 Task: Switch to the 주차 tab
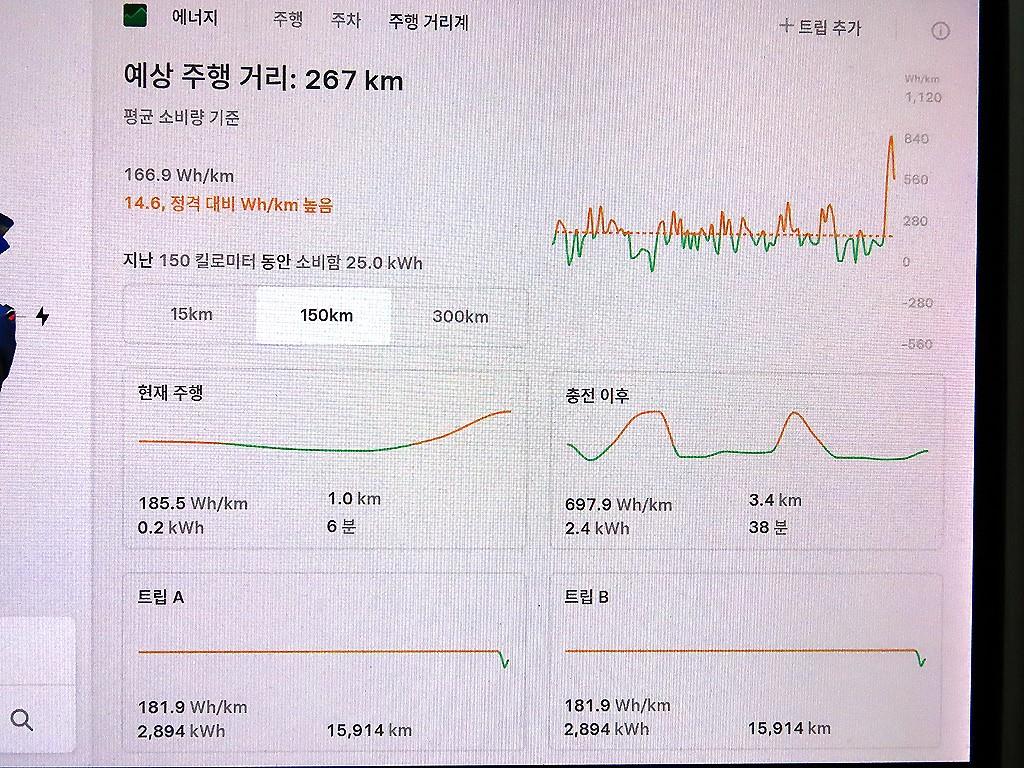pyautogui.click(x=345, y=20)
